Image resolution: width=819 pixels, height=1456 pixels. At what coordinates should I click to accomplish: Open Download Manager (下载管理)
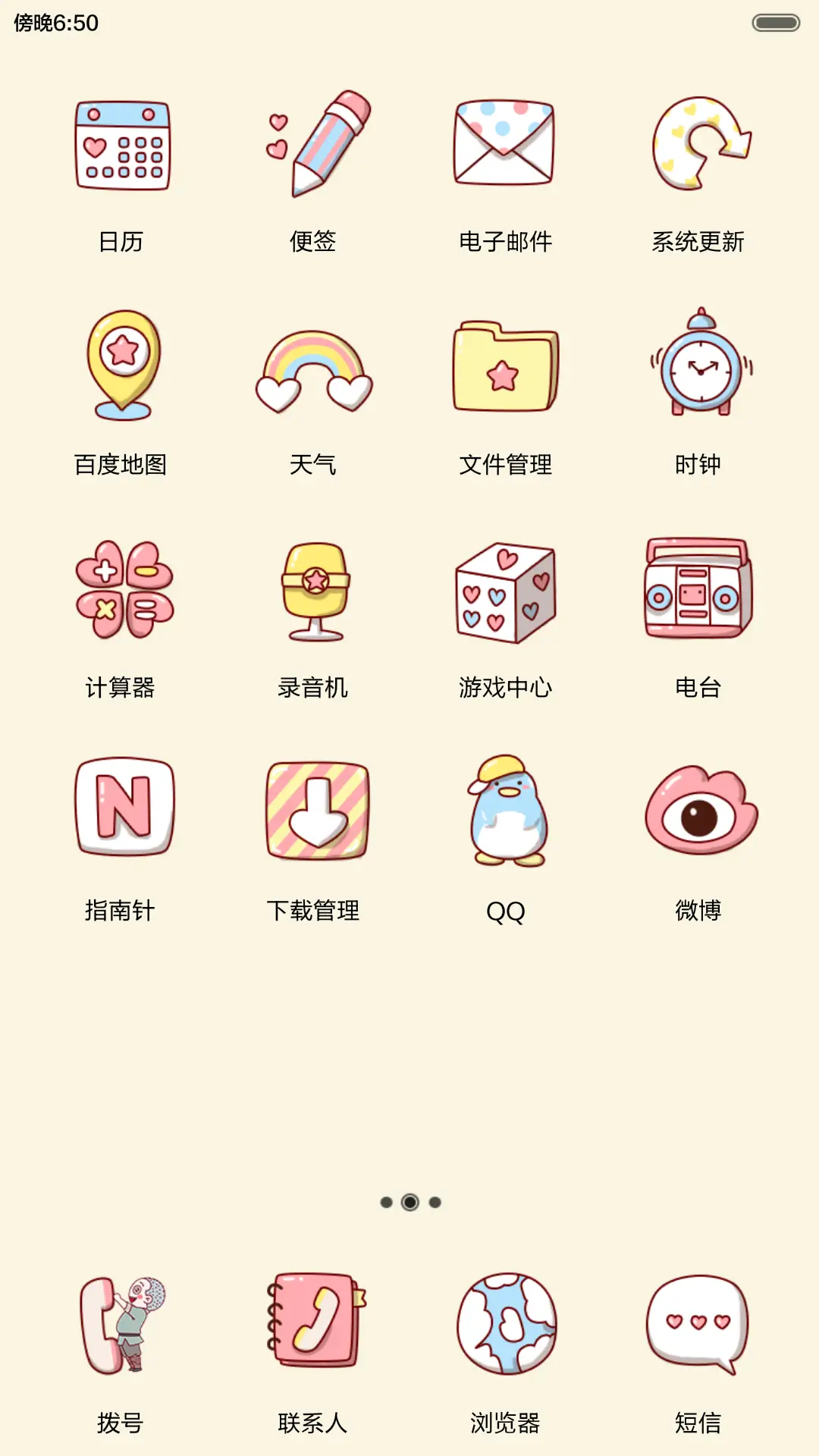[x=314, y=808]
